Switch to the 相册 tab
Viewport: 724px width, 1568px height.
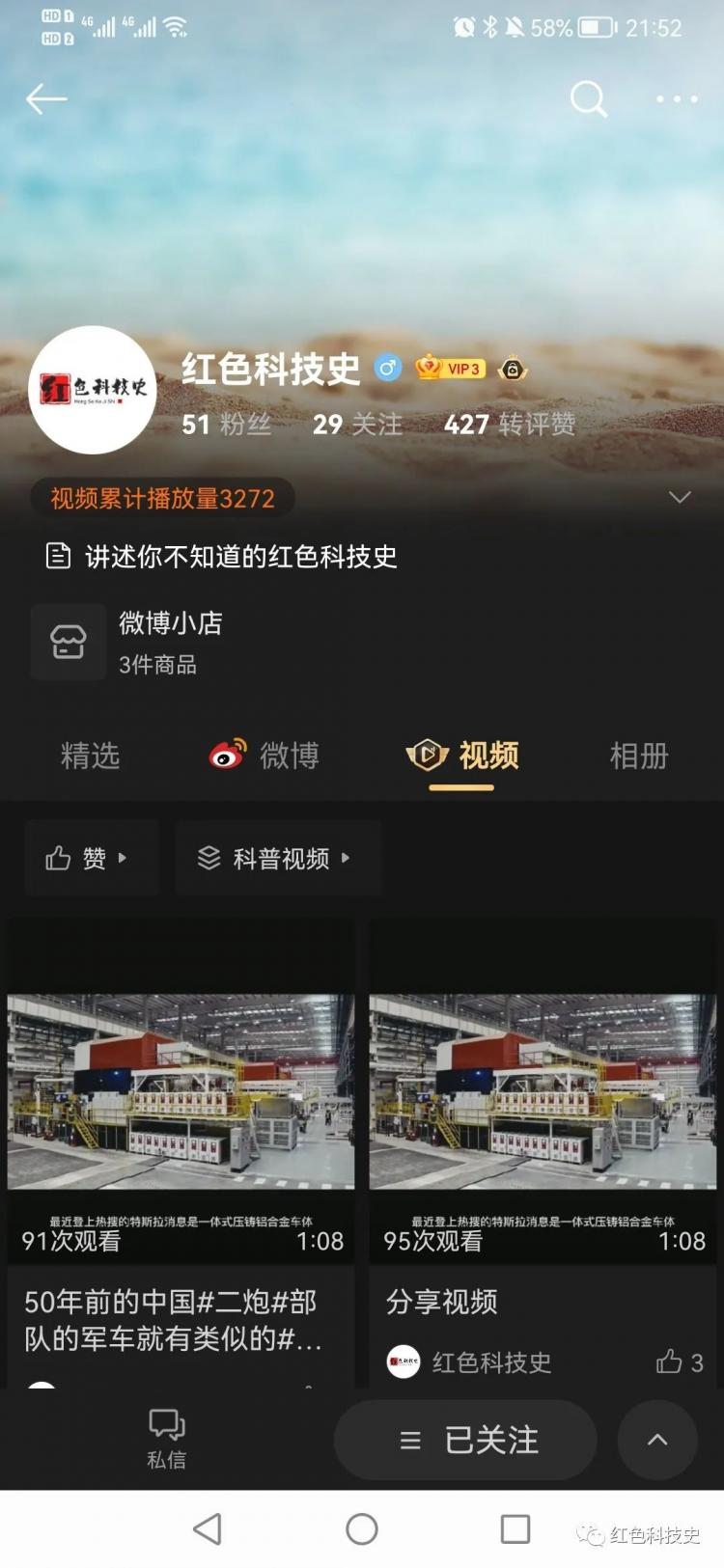point(639,756)
